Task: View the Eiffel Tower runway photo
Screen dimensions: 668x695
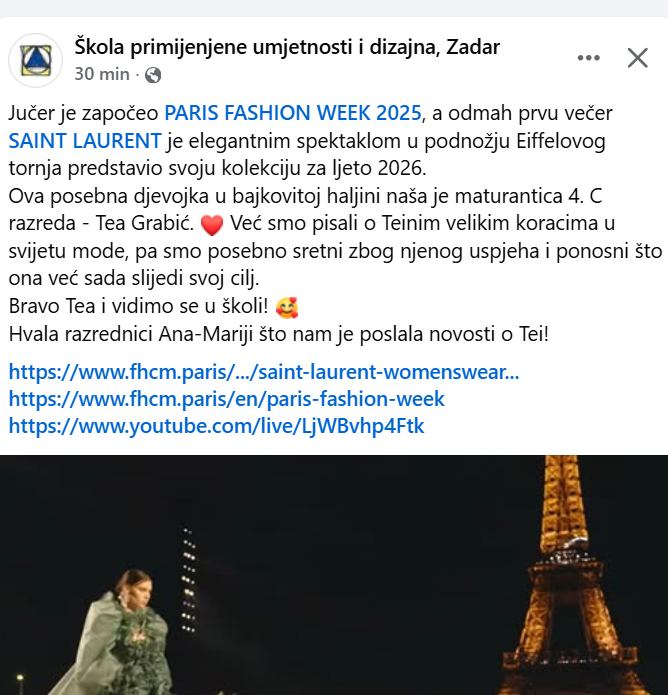Action: click(334, 575)
